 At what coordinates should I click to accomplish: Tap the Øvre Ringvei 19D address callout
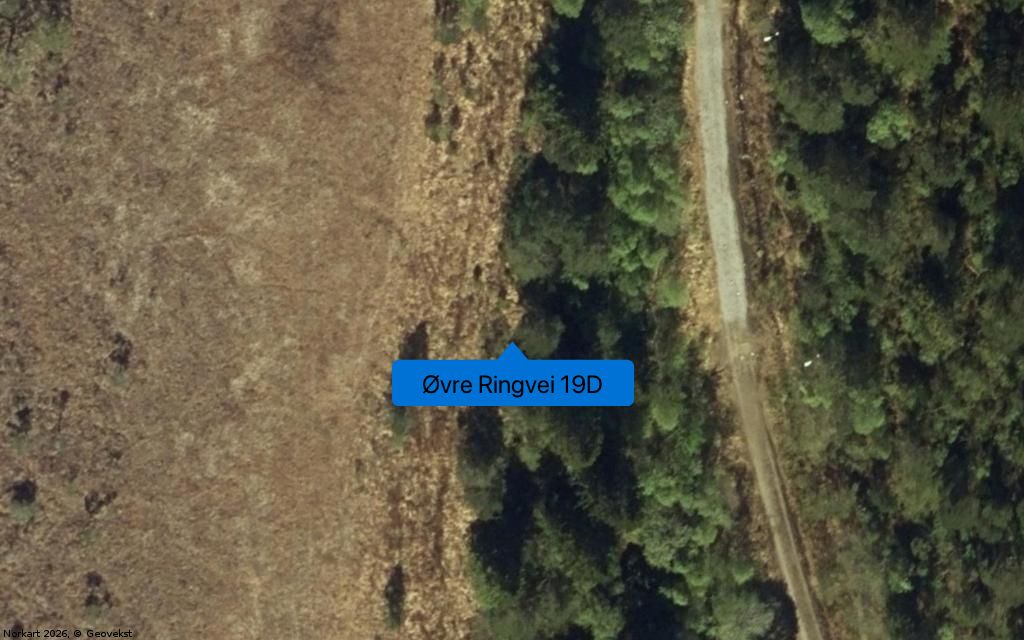point(512,384)
